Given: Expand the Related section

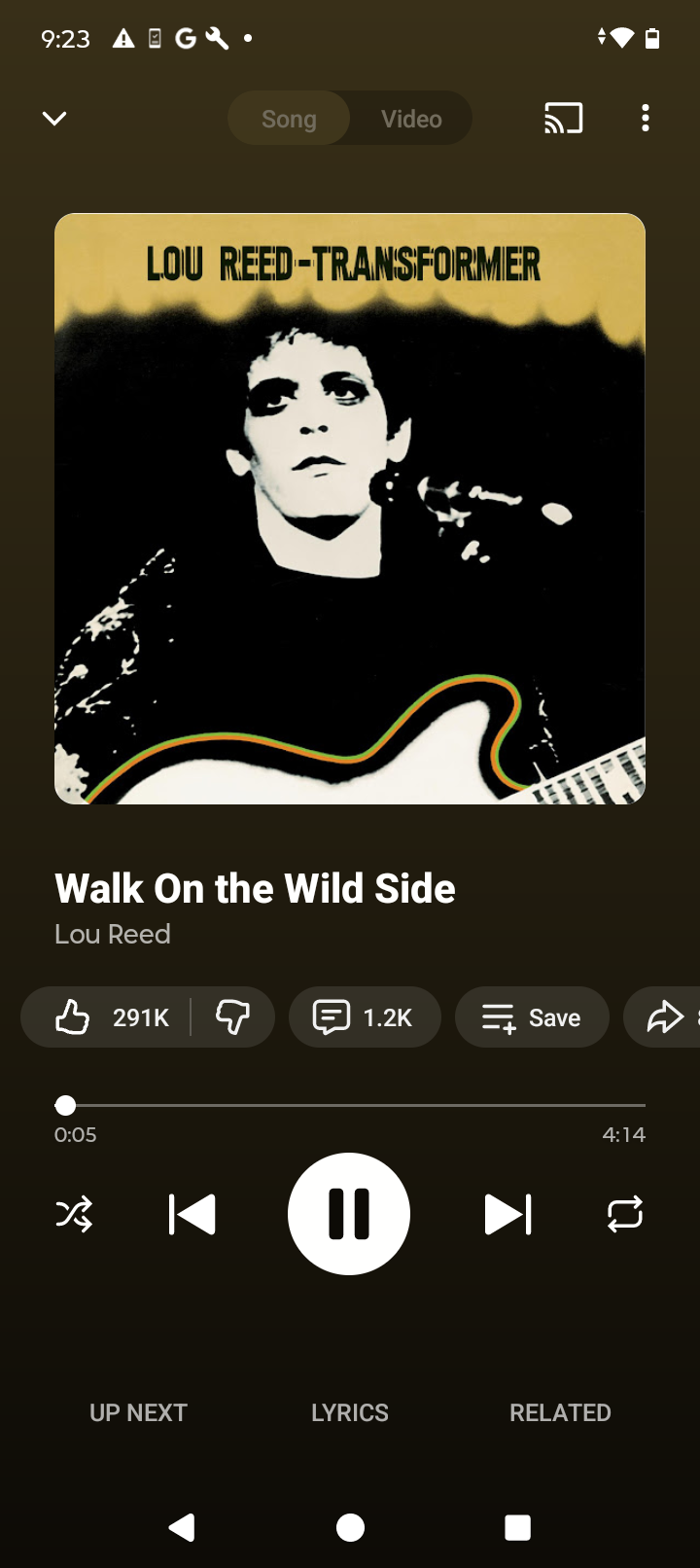Looking at the screenshot, I should [x=560, y=1412].
